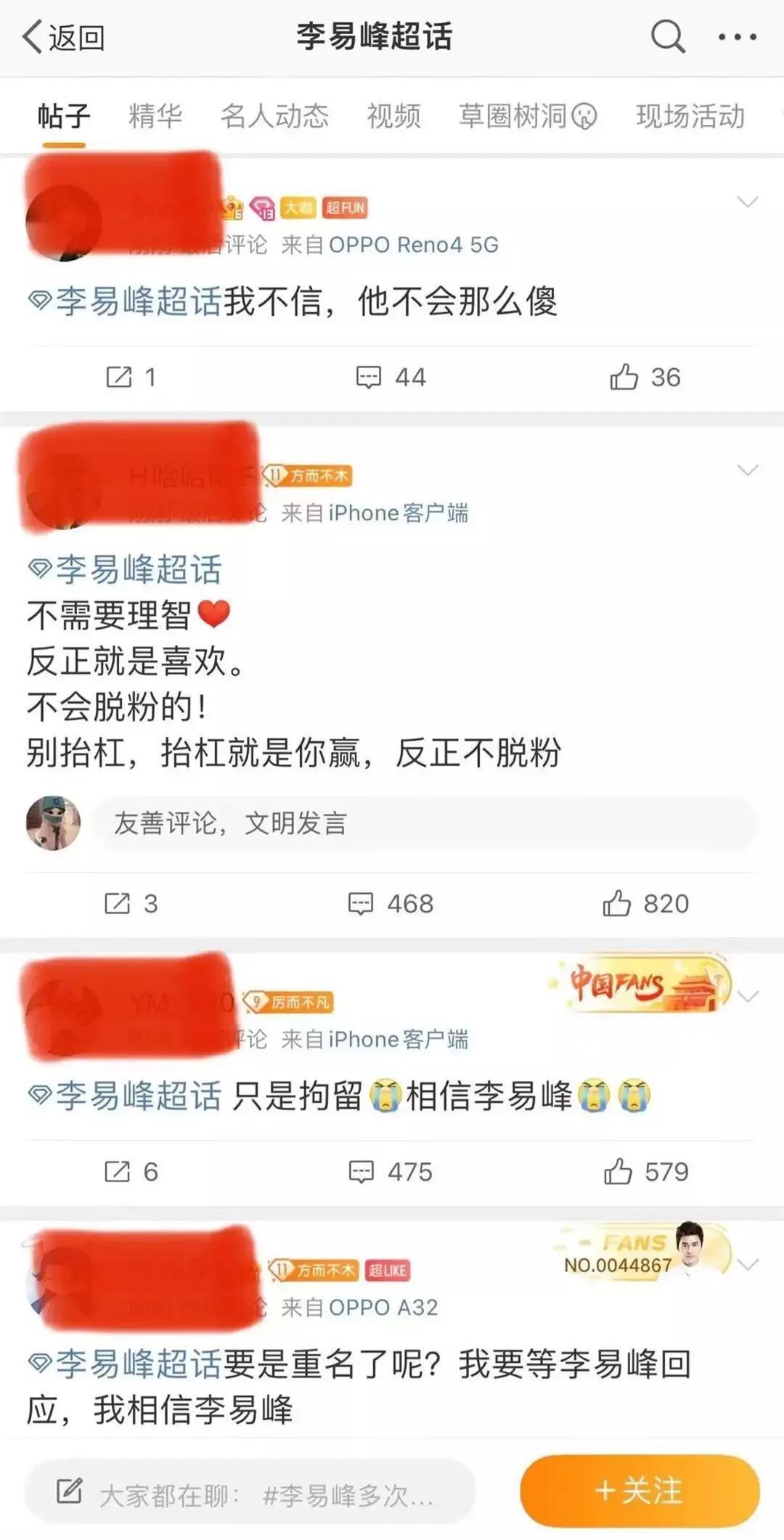Tap +关注 to follow the super topic
784x1540 pixels.
[640, 1491]
